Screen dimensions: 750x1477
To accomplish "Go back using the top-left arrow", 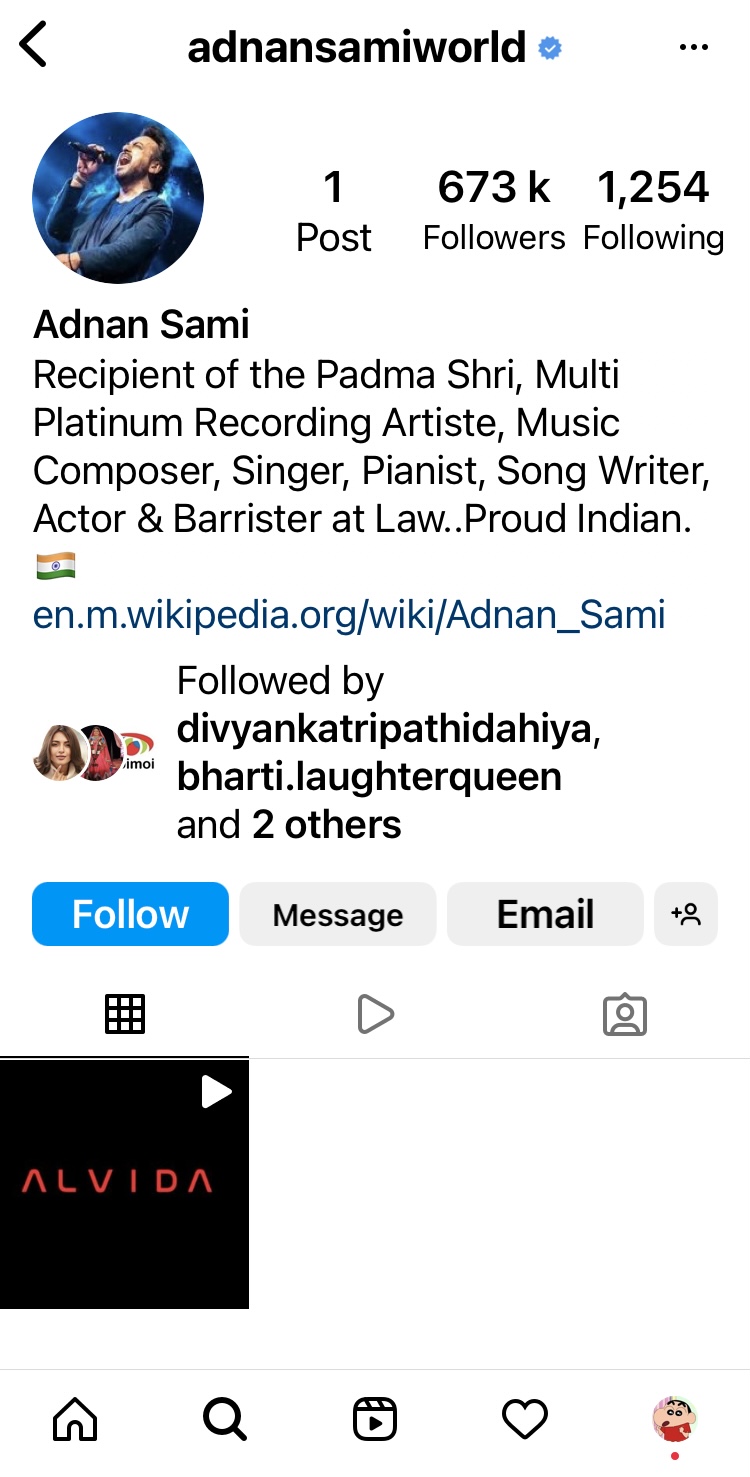I will [34, 47].
